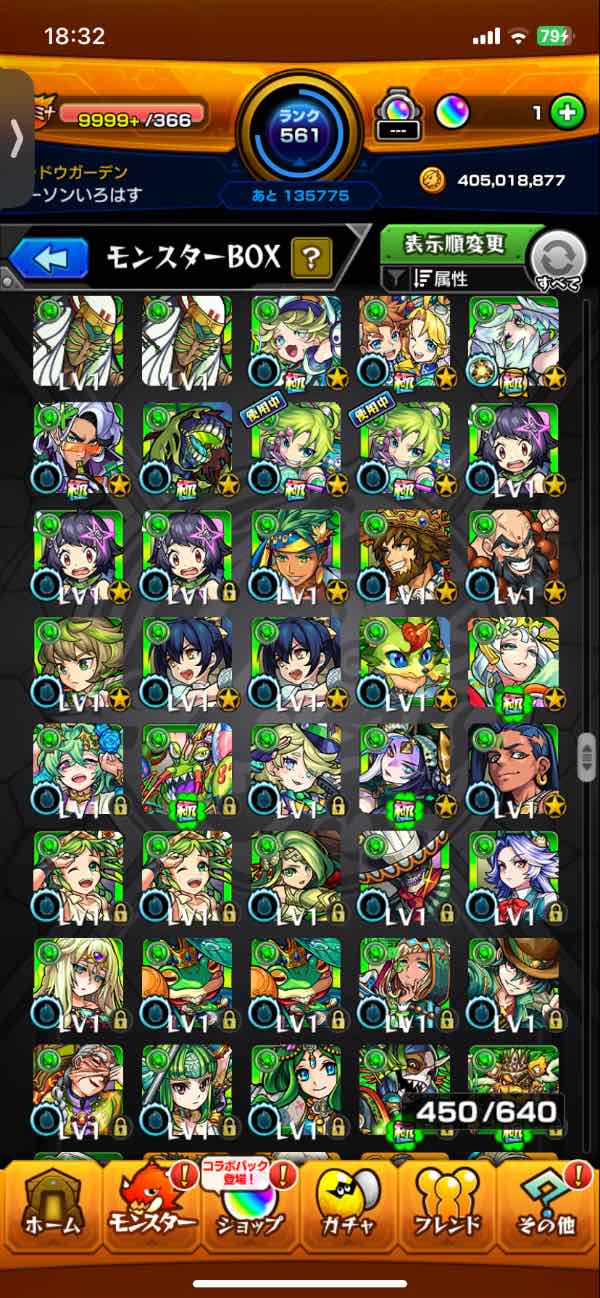Open the Monster BOX help question mark
The image size is (600, 1298).
coord(311,259)
